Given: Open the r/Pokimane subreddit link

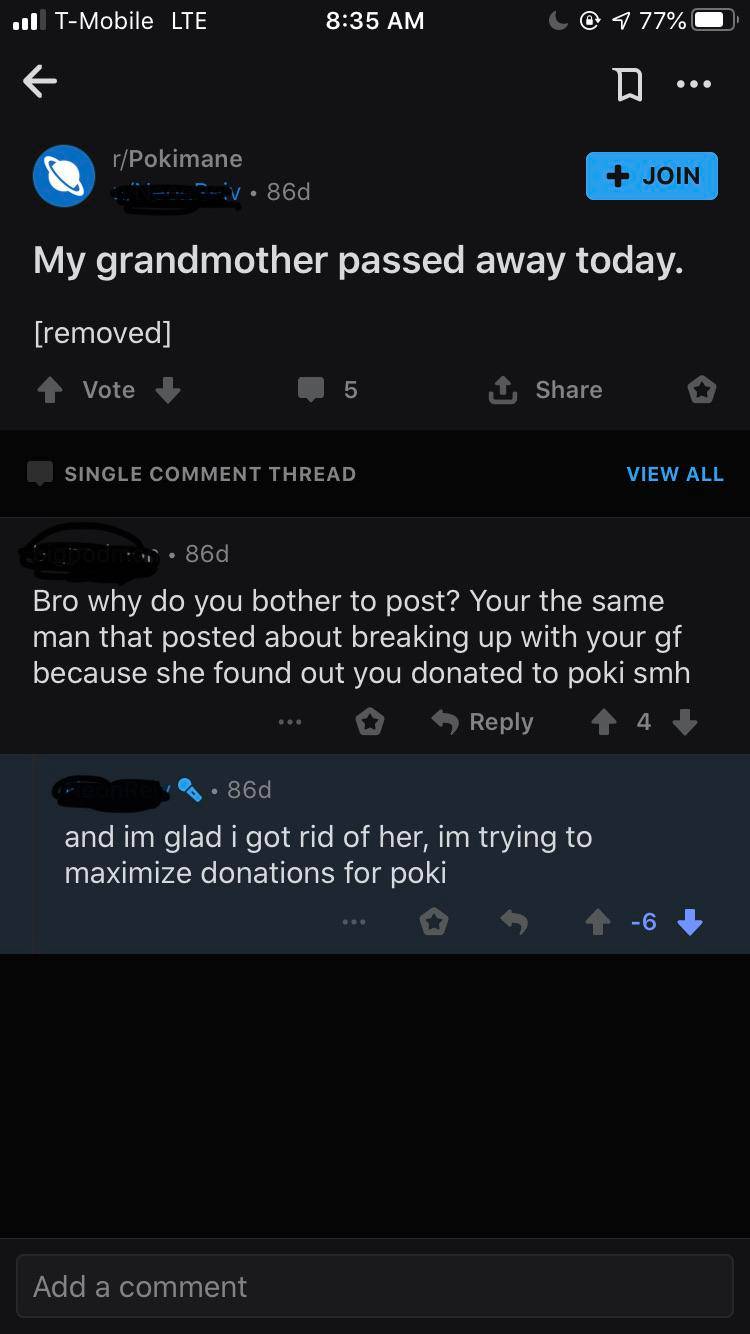Looking at the screenshot, I should pyautogui.click(x=177, y=159).
